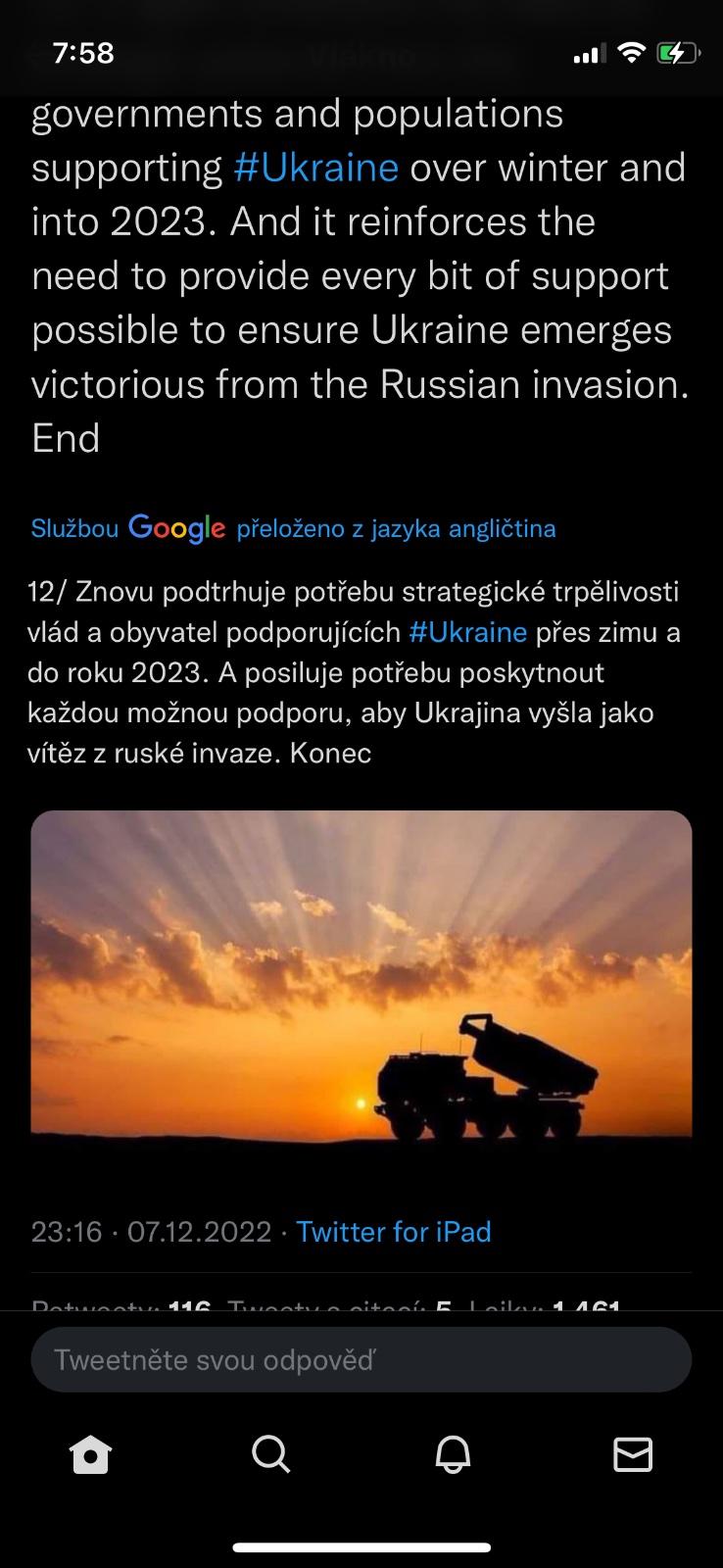Tap the reply field Tweetněte svou odpověď
The height and width of the screenshot is (1568, 723).
[x=361, y=1359]
